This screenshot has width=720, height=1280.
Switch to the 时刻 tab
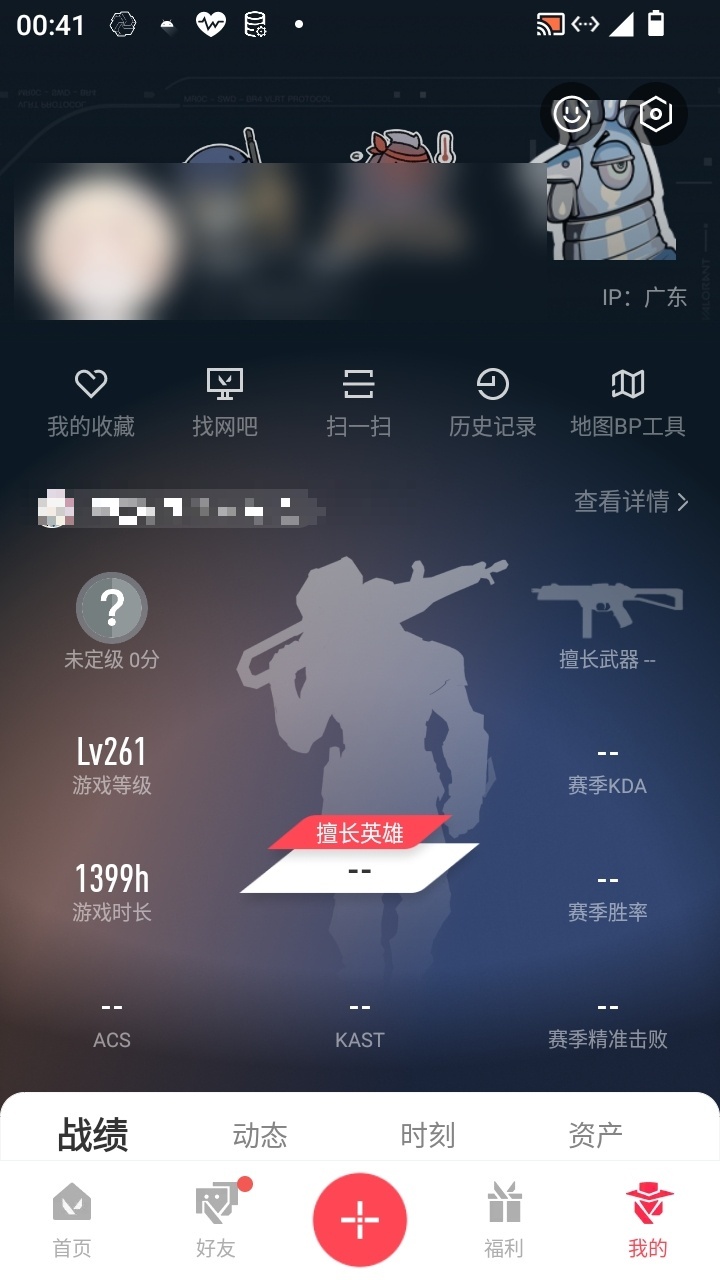point(428,1135)
